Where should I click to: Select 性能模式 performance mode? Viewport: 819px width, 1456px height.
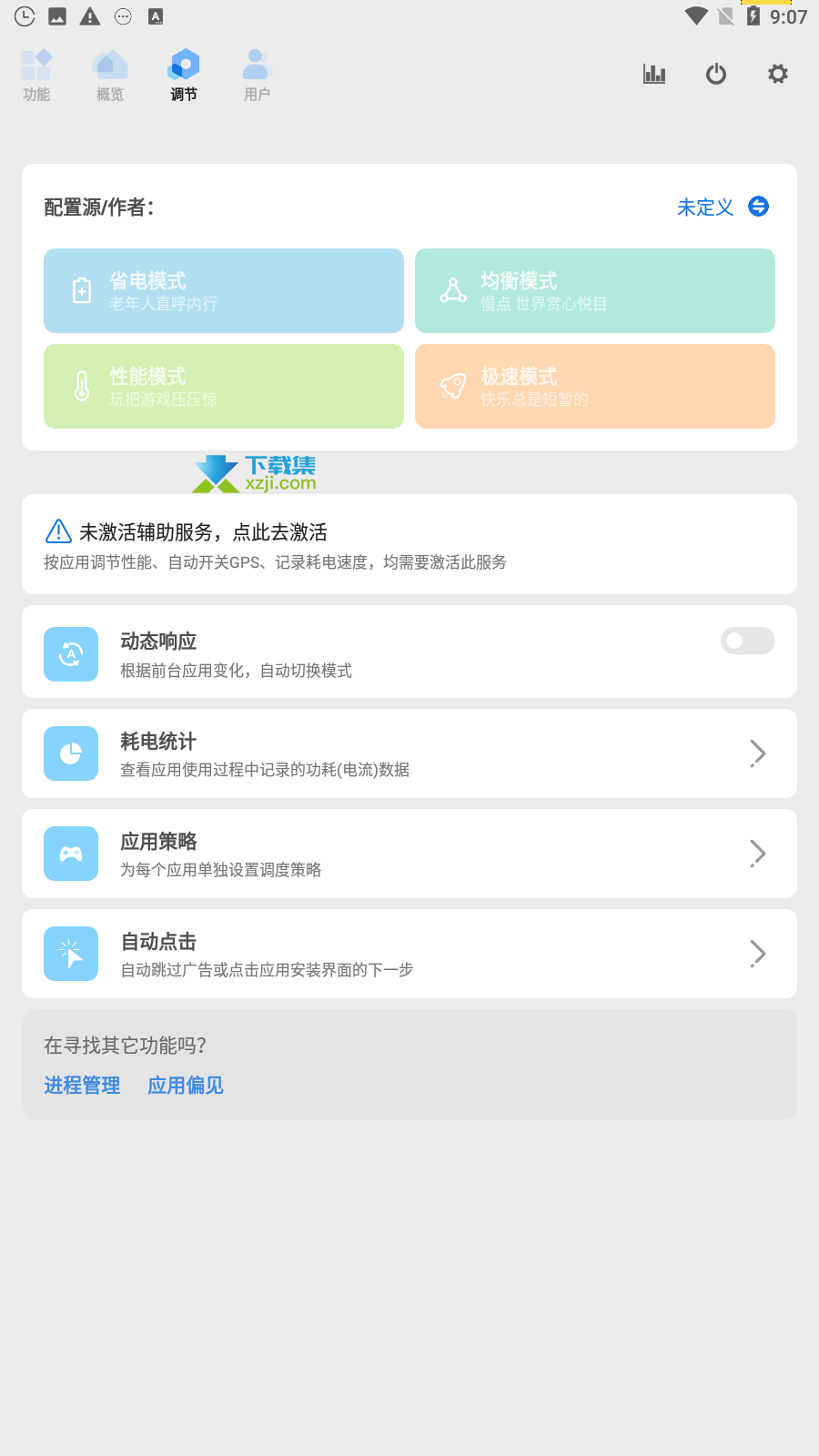click(x=224, y=386)
